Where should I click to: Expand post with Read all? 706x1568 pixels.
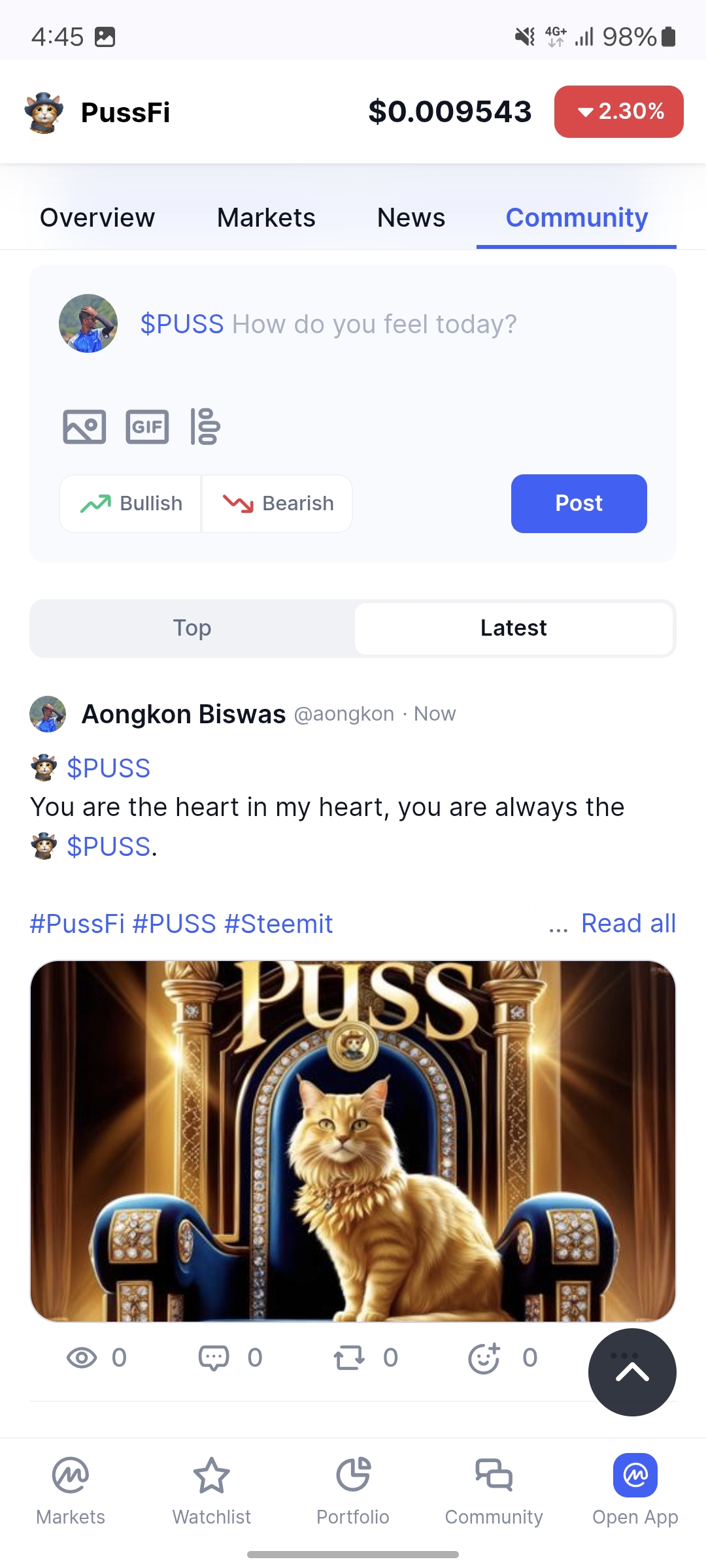[x=628, y=924]
